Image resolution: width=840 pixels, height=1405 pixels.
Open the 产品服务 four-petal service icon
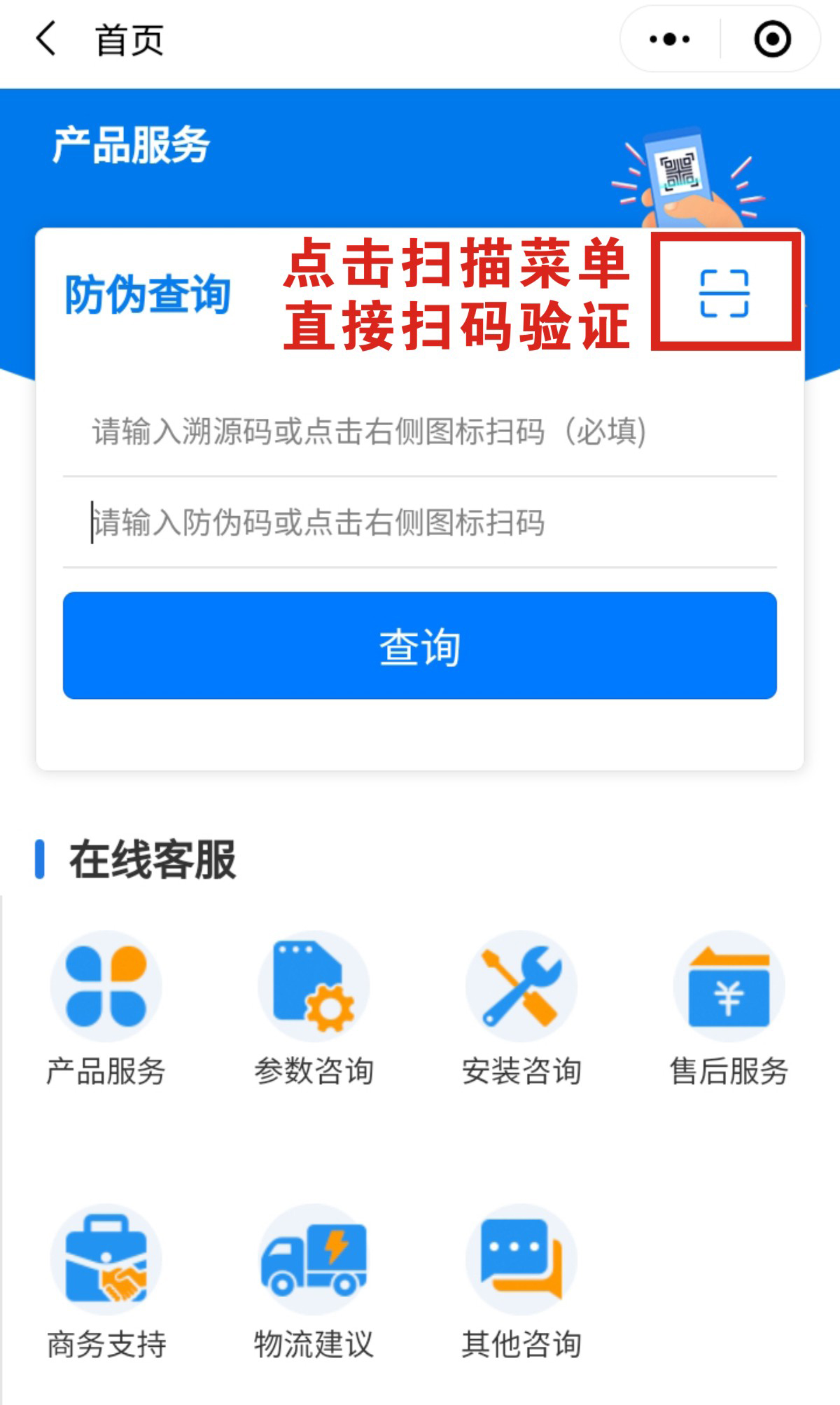106,985
